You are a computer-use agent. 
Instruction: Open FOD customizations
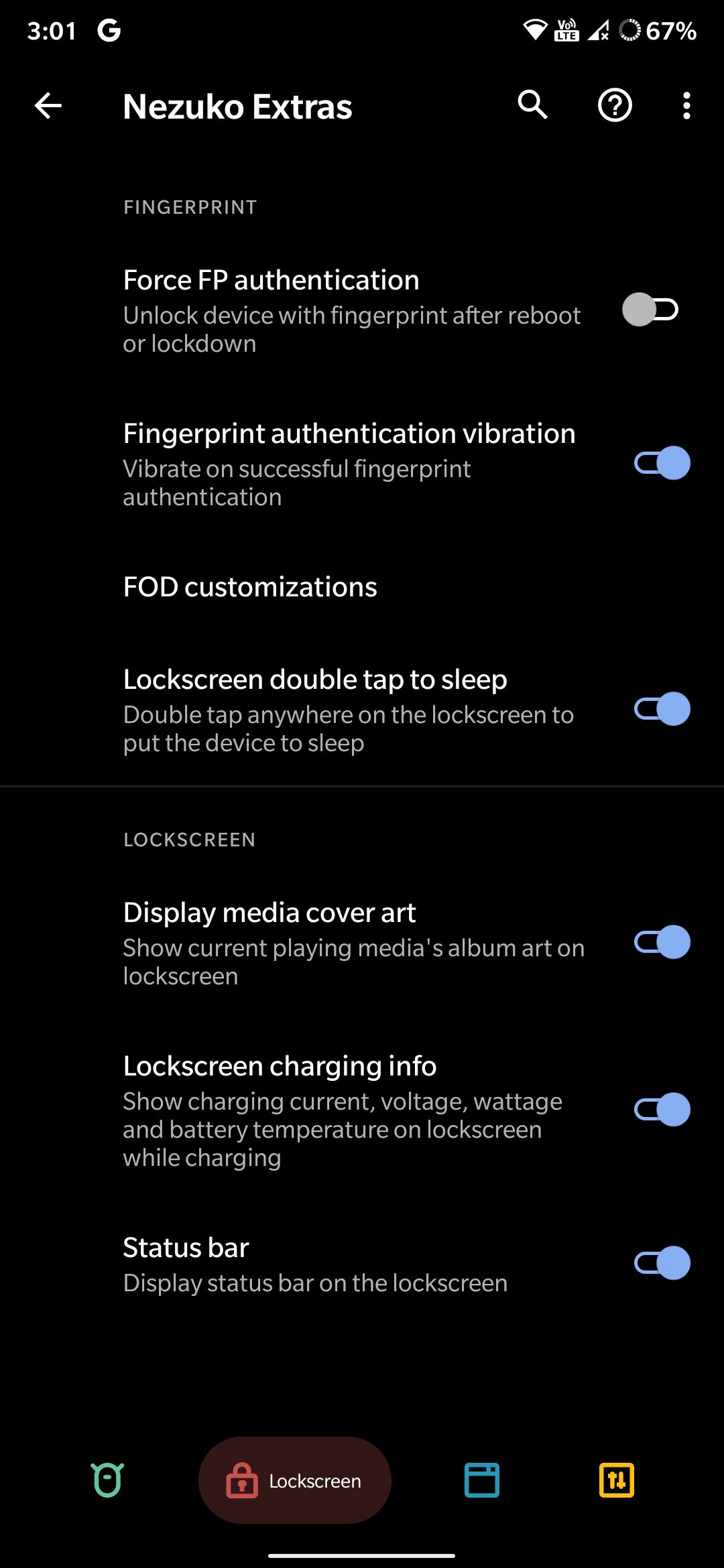(250, 587)
